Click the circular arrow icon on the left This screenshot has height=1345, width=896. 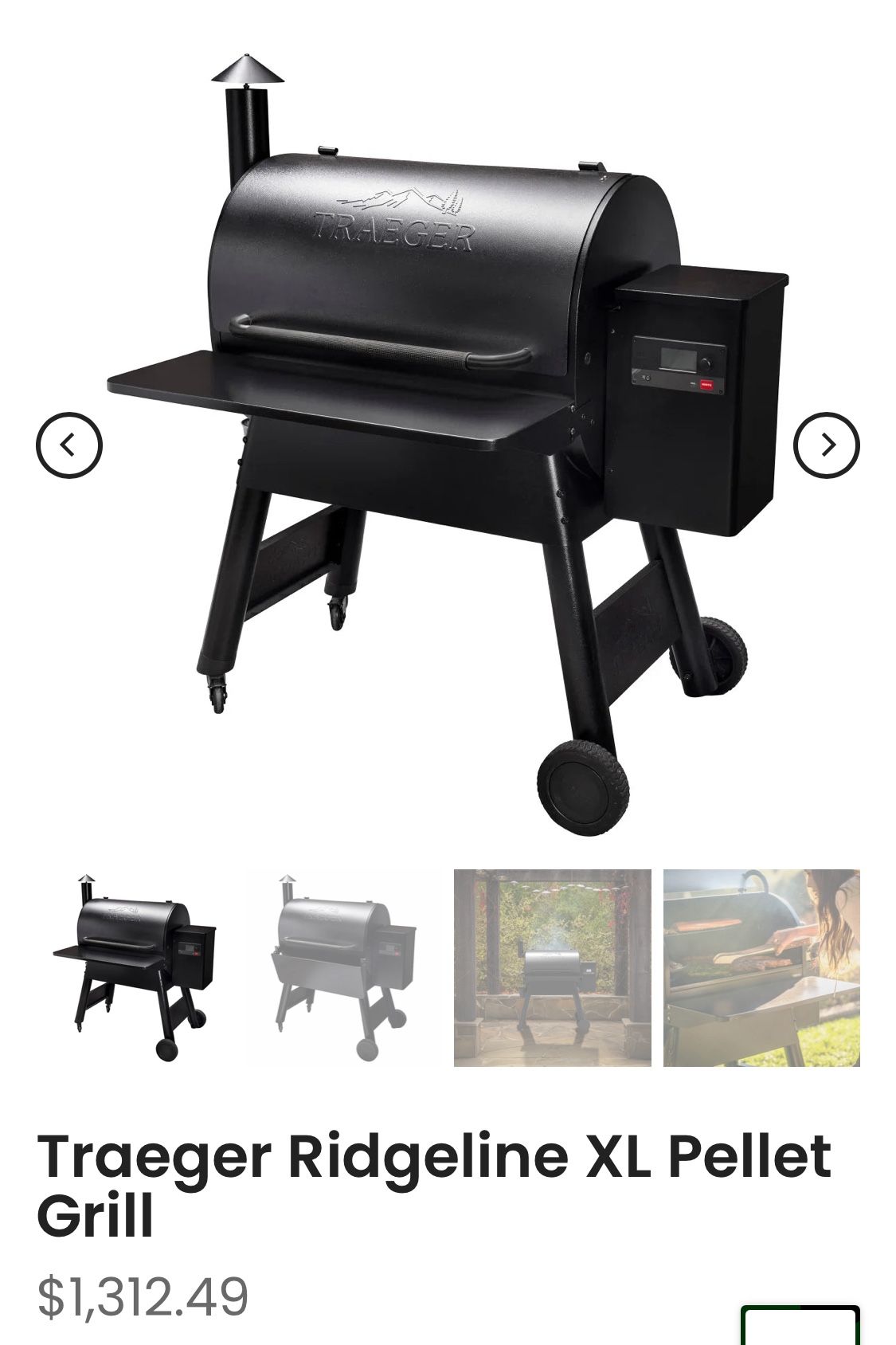(x=69, y=445)
